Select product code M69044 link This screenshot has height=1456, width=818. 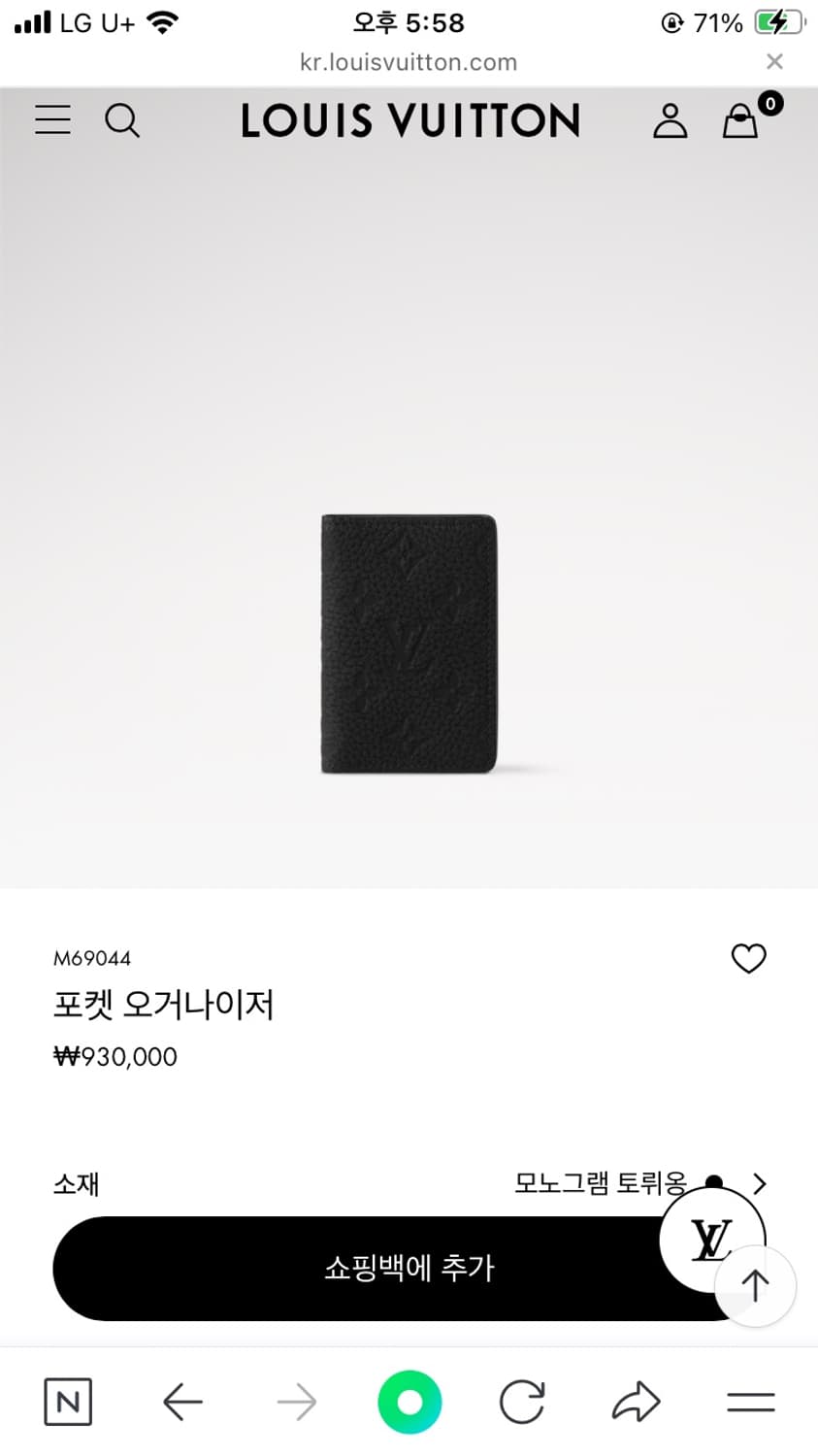pyautogui.click(x=93, y=958)
